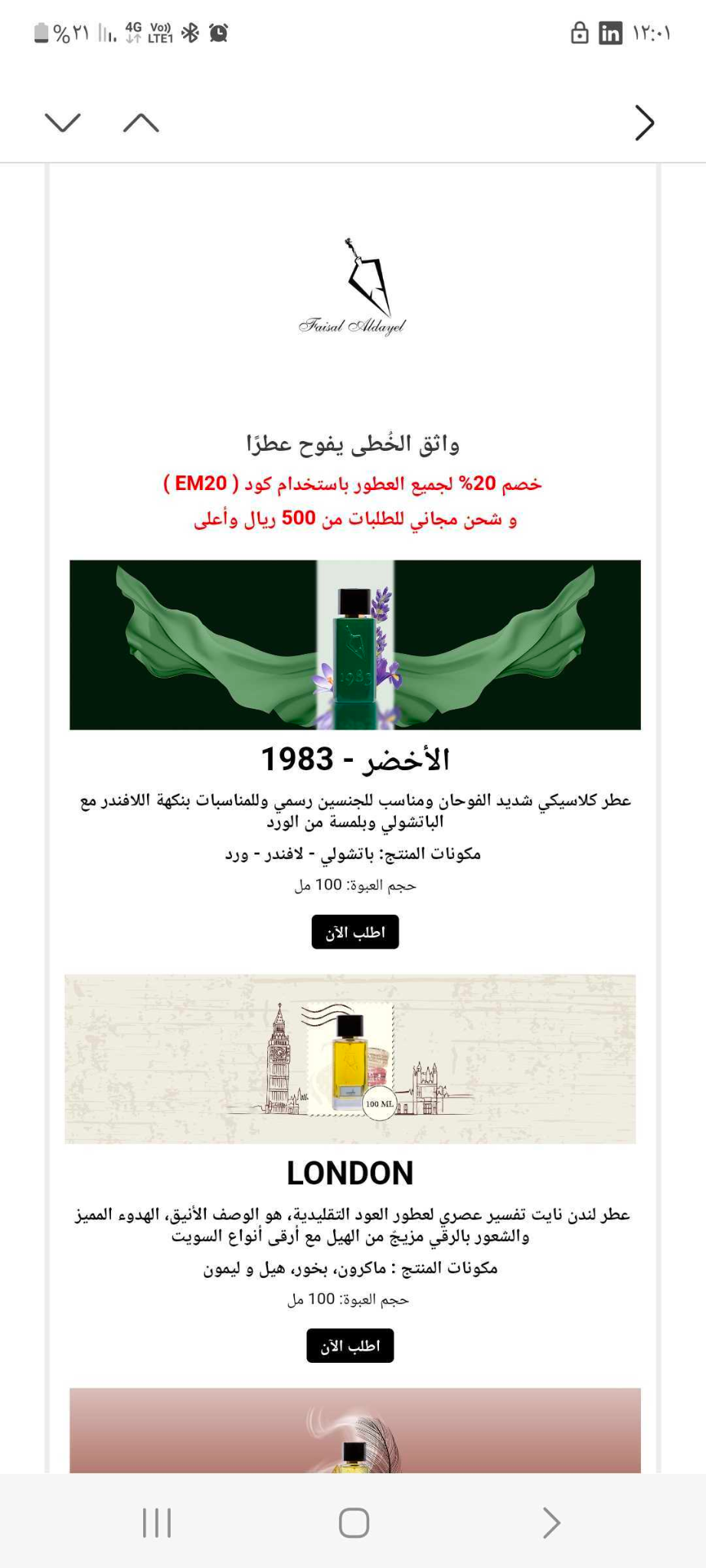Go back using the top-right arrow

pos(644,122)
